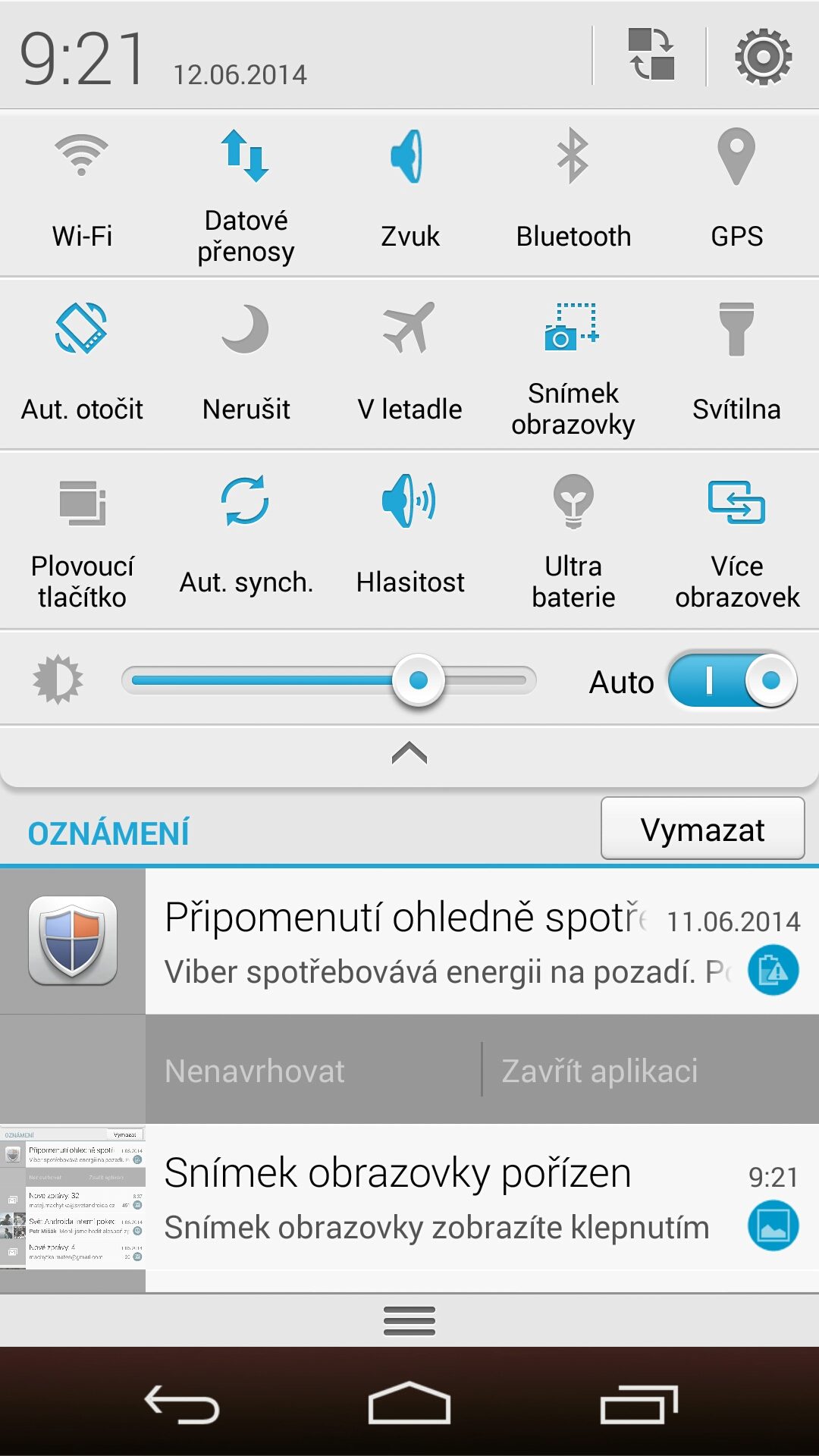Turn off the Auto brightness switch
Viewport: 819px width, 1456px height.
click(x=733, y=680)
